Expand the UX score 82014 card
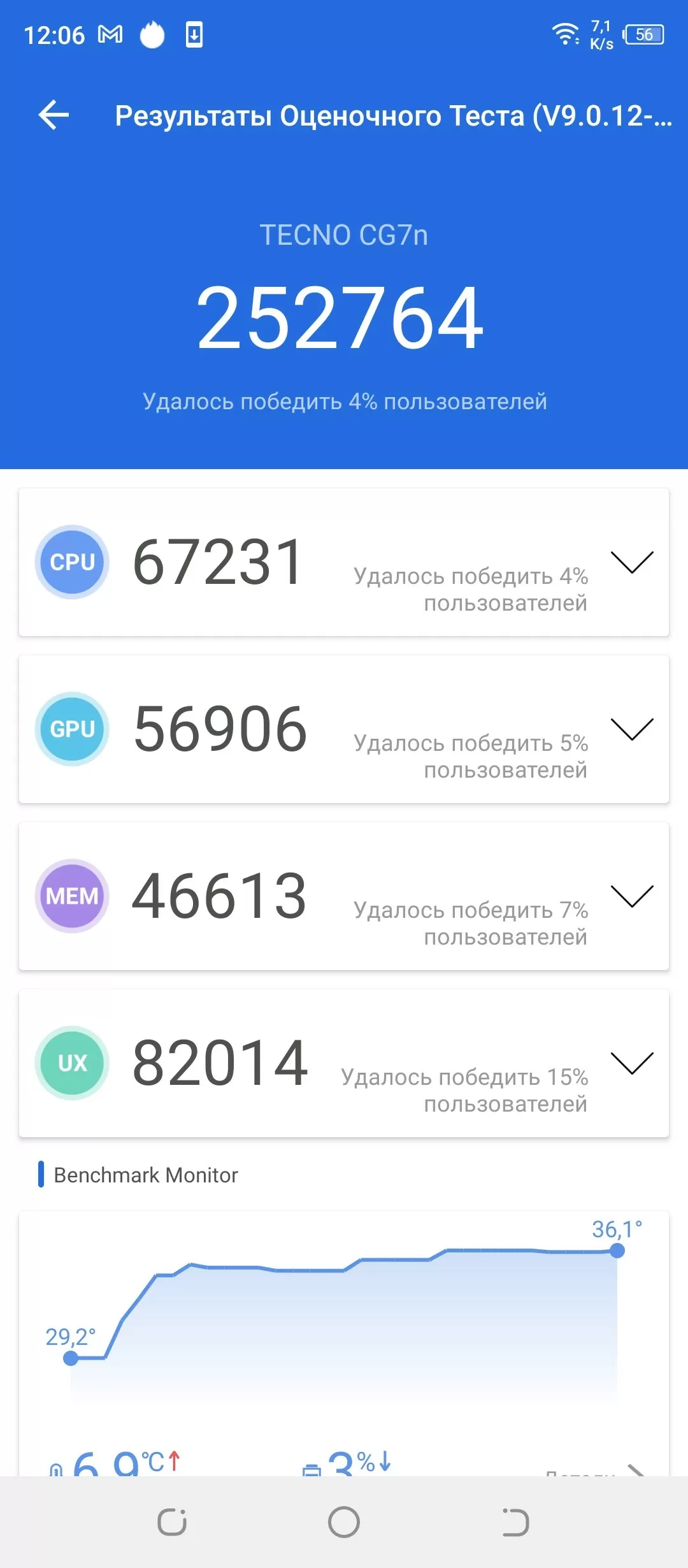Image resolution: width=688 pixels, height=1568 pixels. tap(632, 1063)
